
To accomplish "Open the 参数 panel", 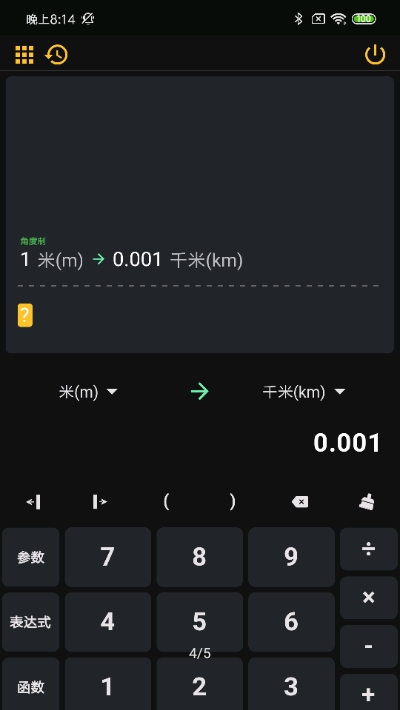I will [x=31, y=557].
